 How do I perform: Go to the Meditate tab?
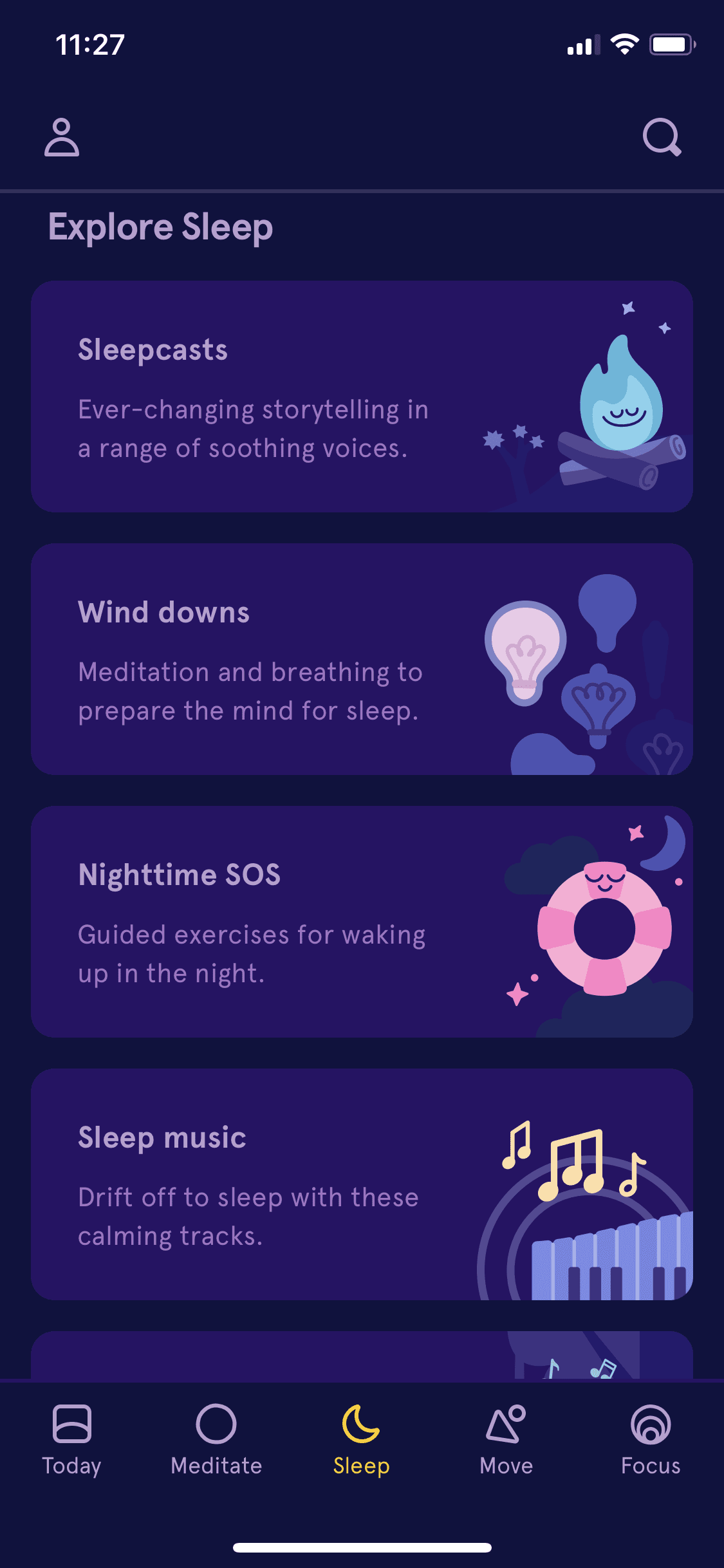pos(216,1439)
